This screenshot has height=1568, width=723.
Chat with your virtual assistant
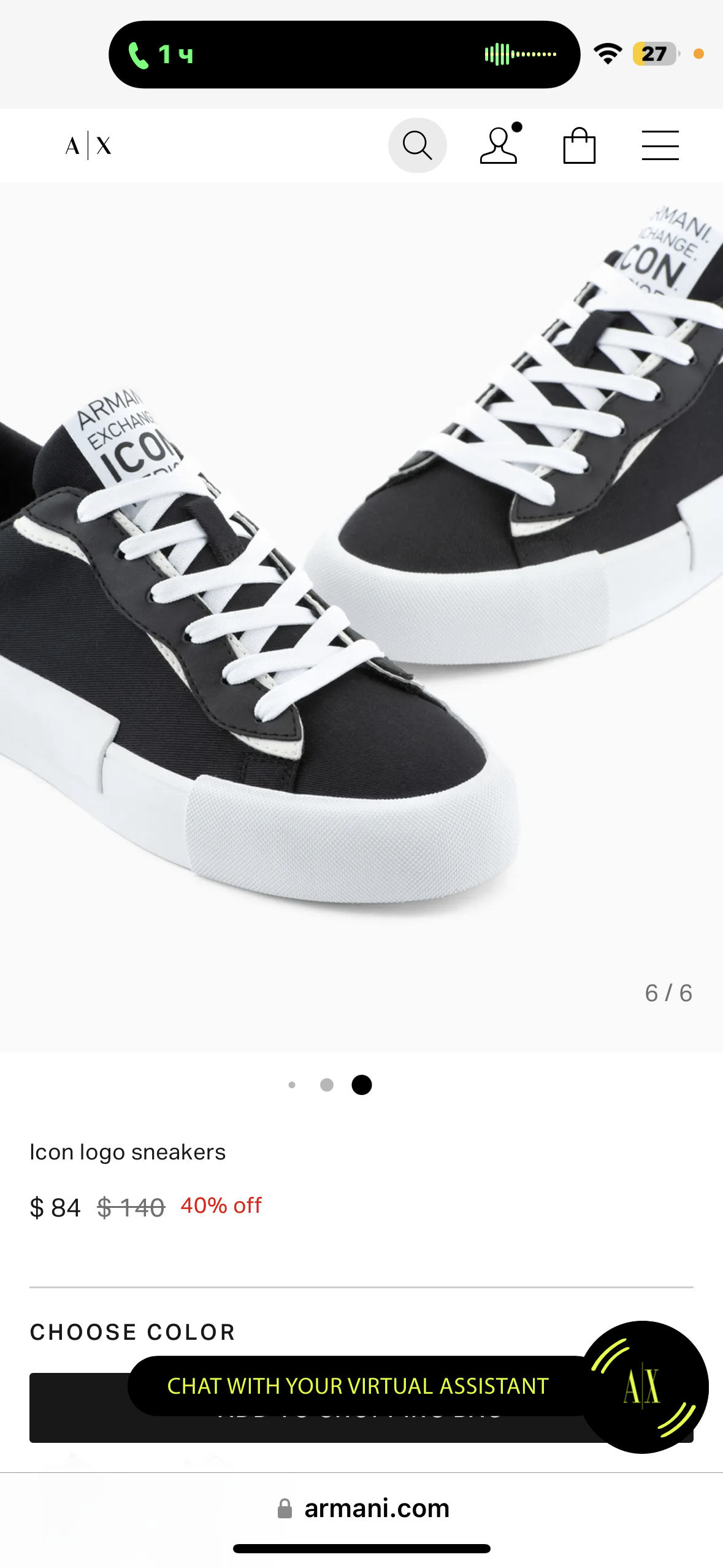coord(358,1386)
